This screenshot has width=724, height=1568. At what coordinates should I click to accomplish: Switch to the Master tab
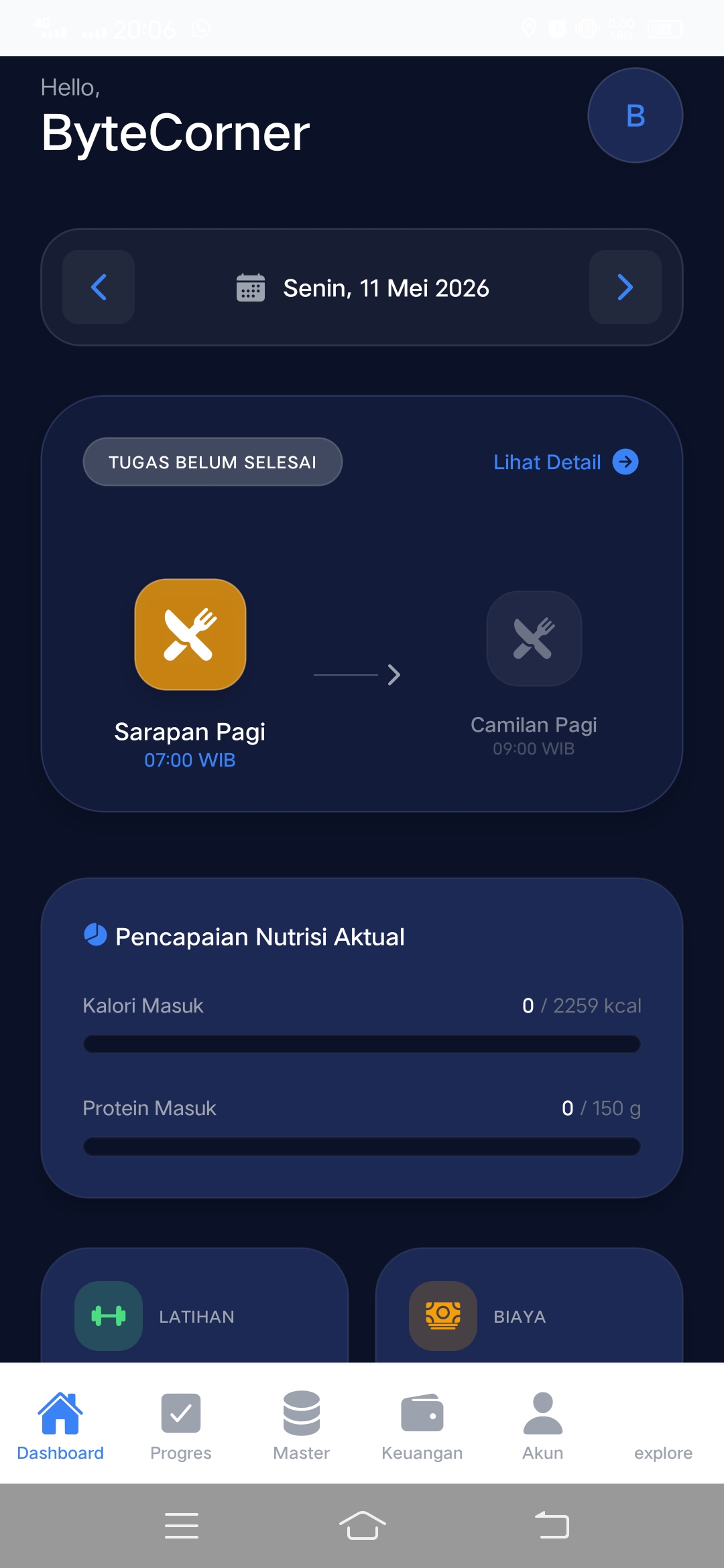point(302,1425)
